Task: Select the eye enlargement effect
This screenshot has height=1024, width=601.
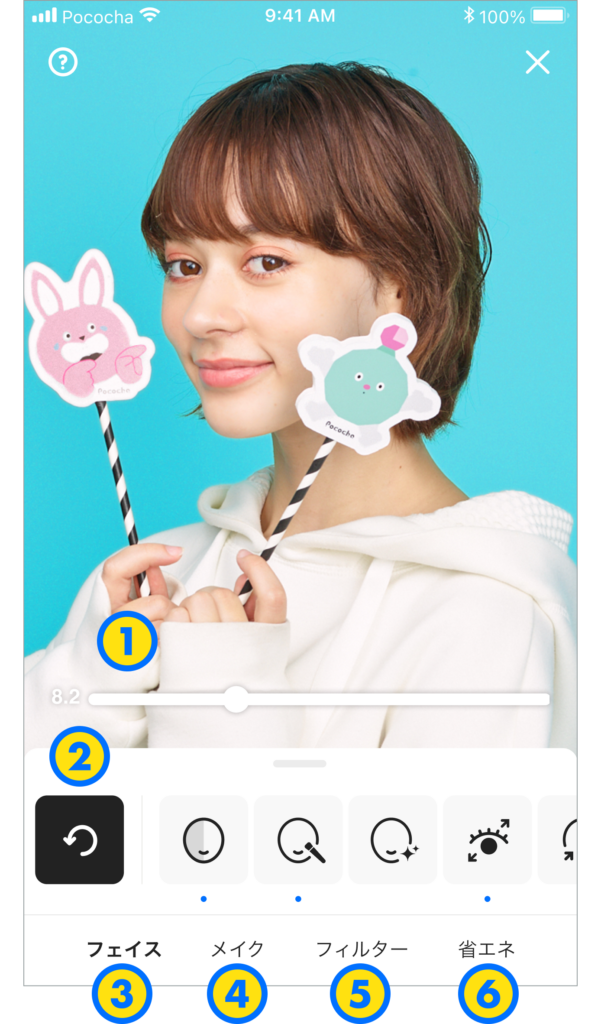Action: (x=487, y=840)
